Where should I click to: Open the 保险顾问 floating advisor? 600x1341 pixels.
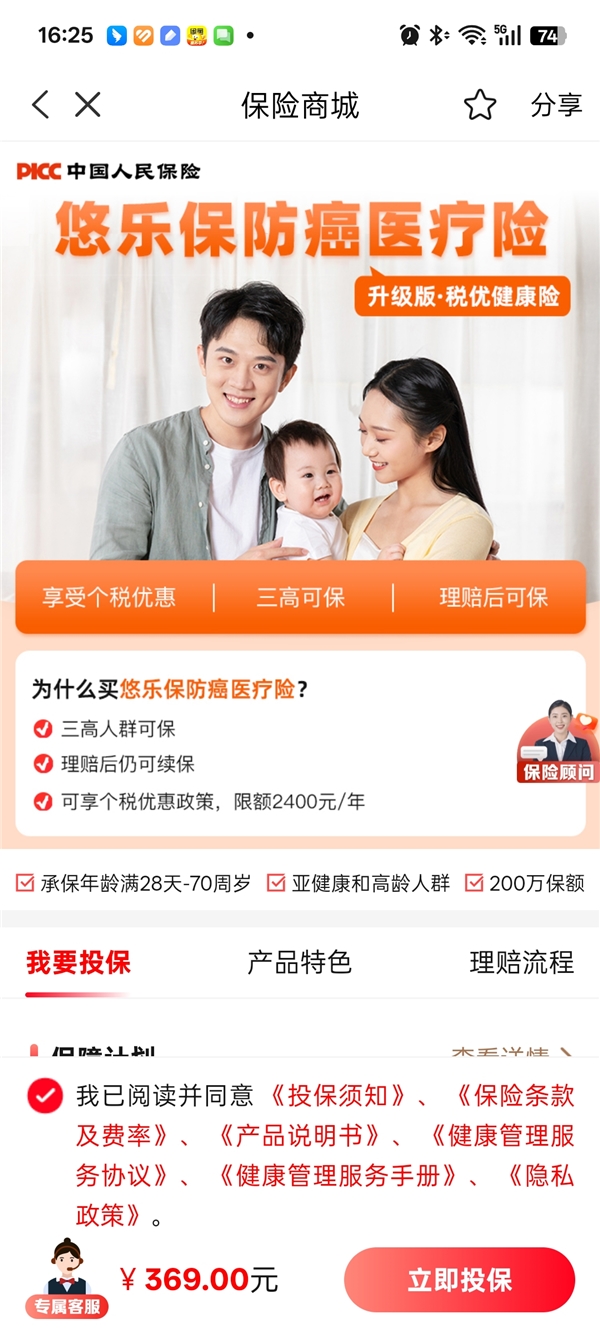click(x=556, y=742)
